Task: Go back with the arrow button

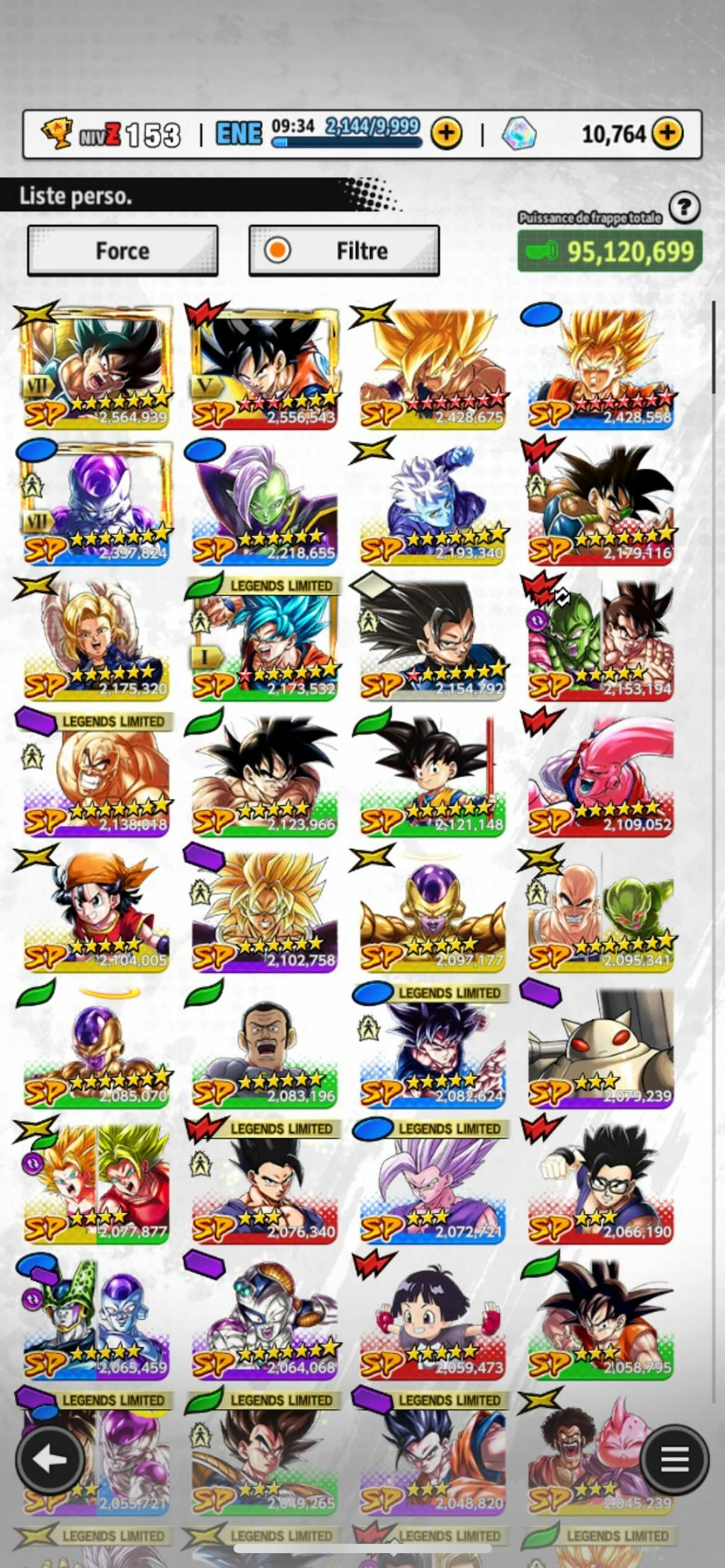Action: pos(49,1458)
